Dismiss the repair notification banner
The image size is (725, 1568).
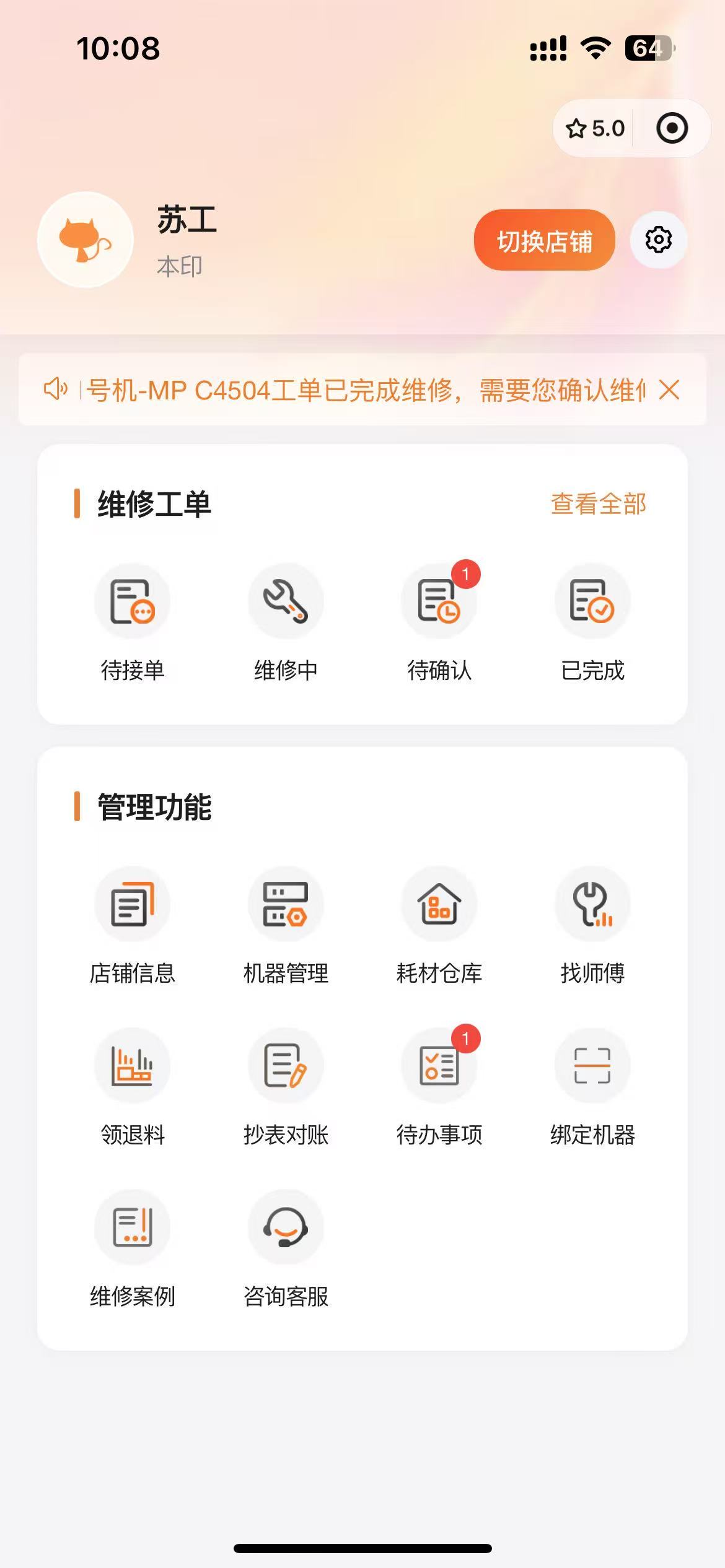669,390
